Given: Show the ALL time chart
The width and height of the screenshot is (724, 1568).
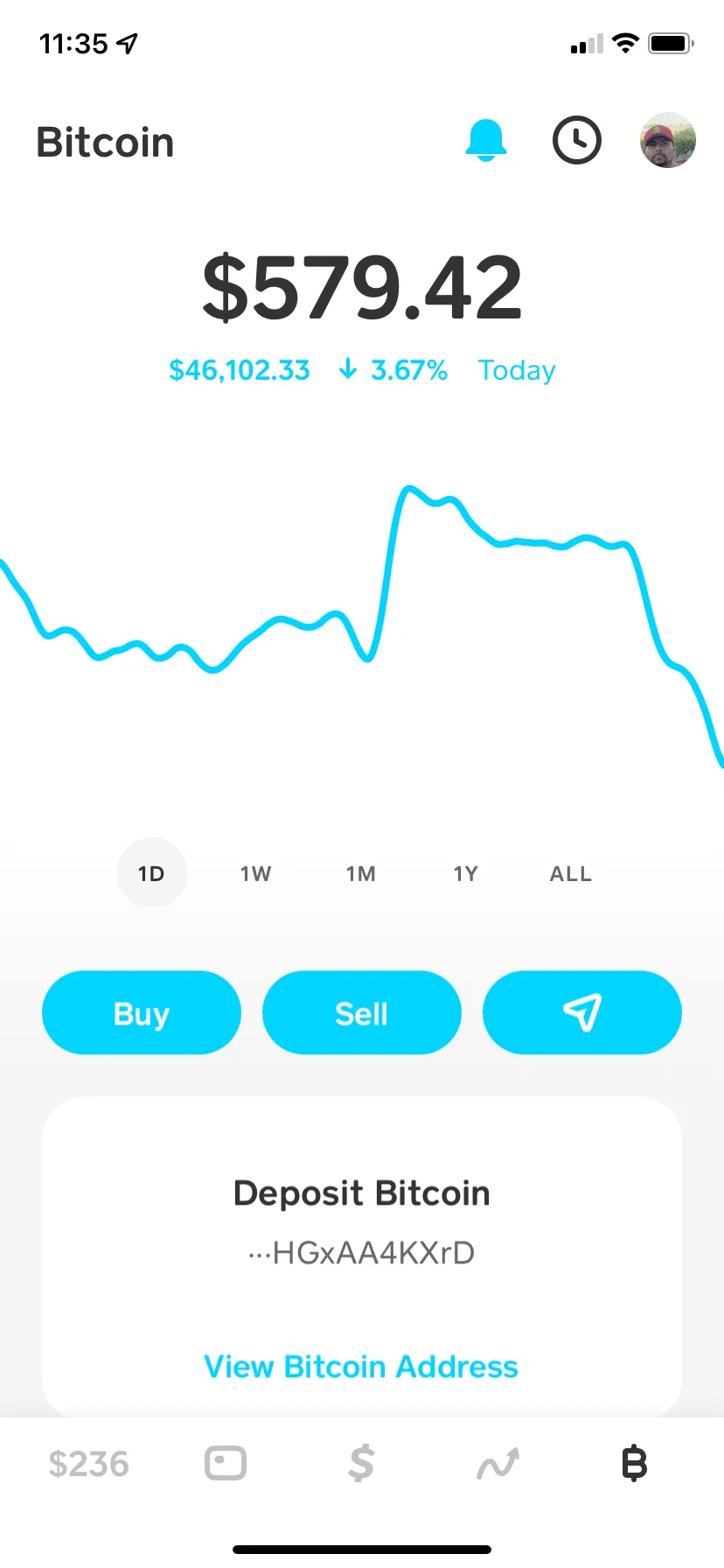Looking at the screenshot, I should [571, 873].
